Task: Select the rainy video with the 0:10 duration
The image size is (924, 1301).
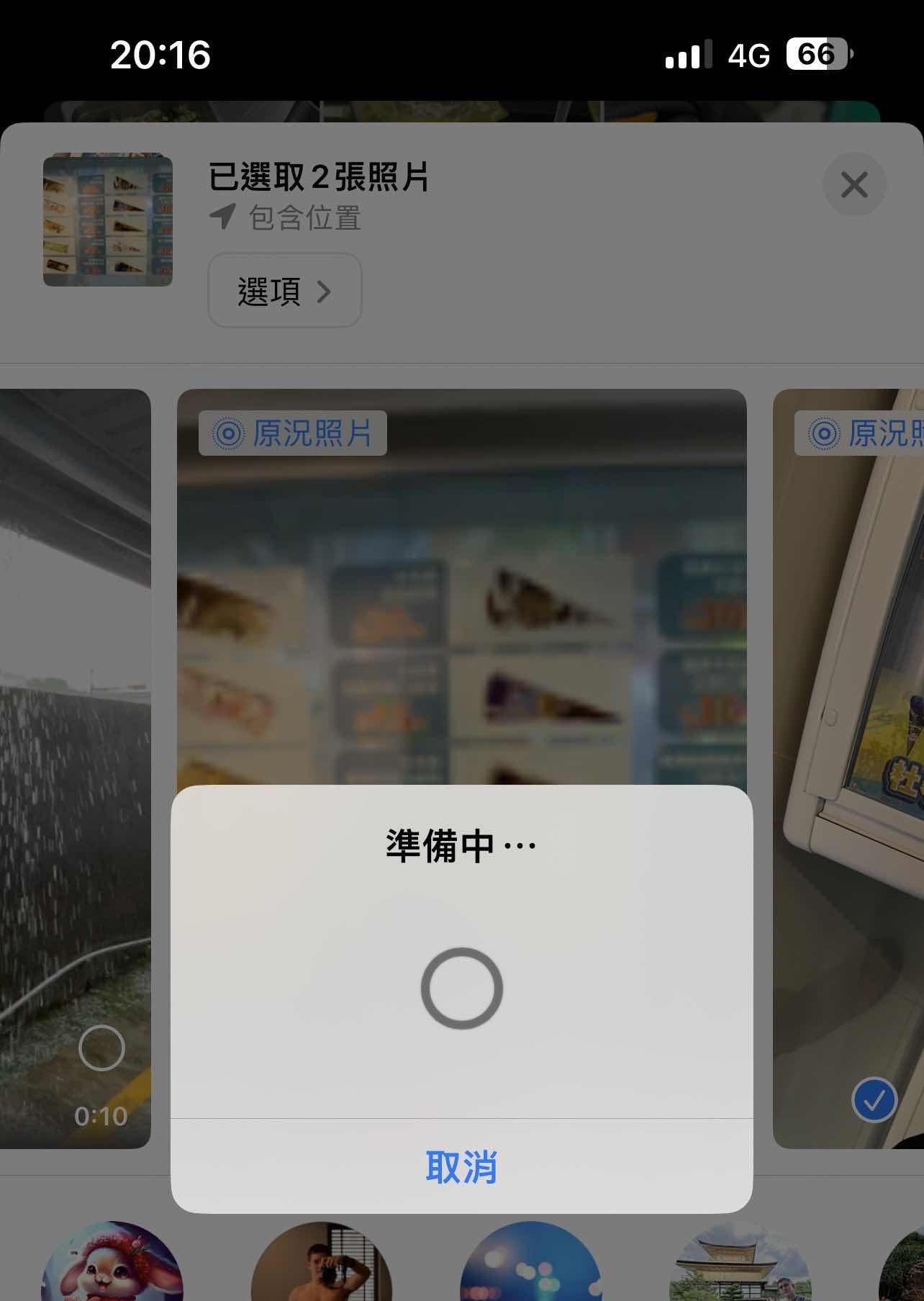Action: pyautogui.click(x=101, y=1048)
